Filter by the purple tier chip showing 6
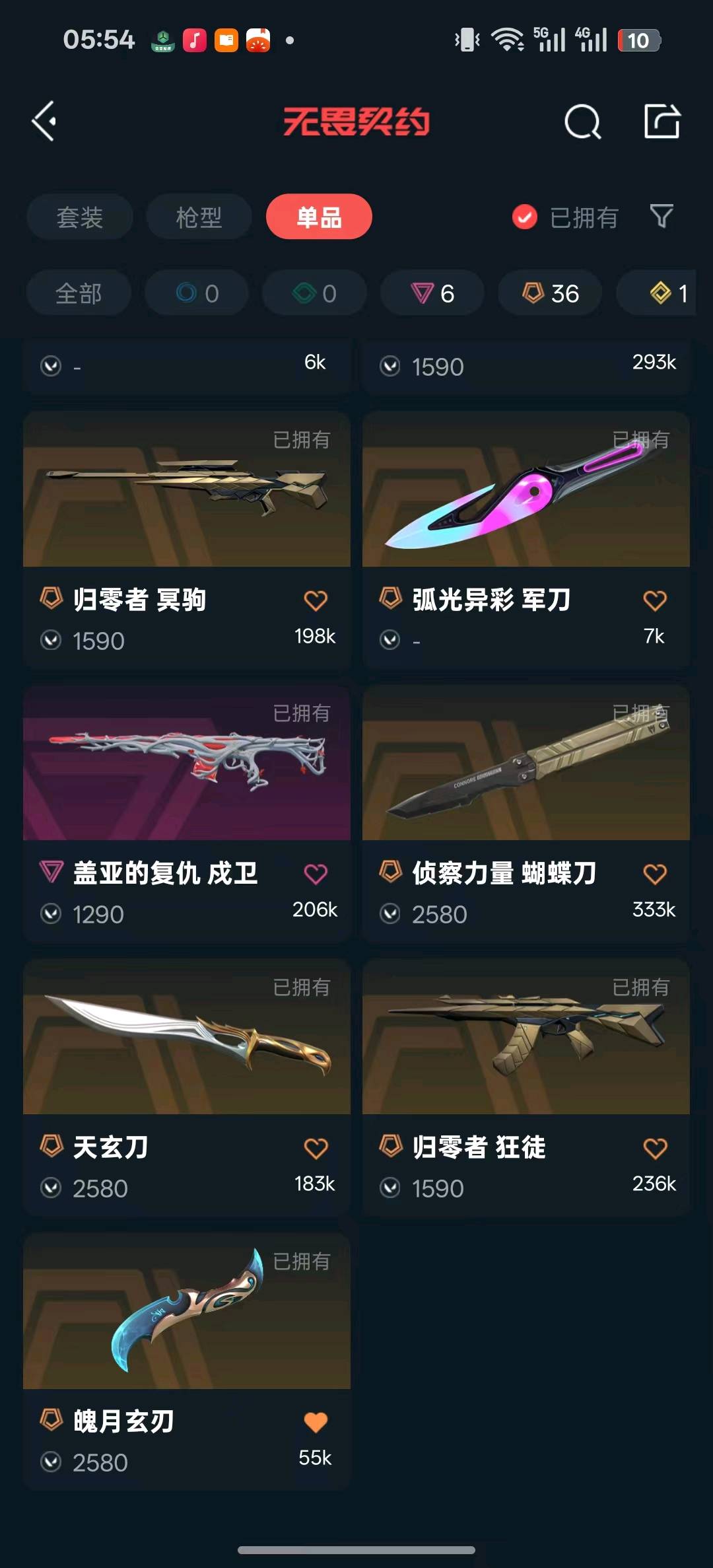713x1568 pixels. tap(432, 293)
